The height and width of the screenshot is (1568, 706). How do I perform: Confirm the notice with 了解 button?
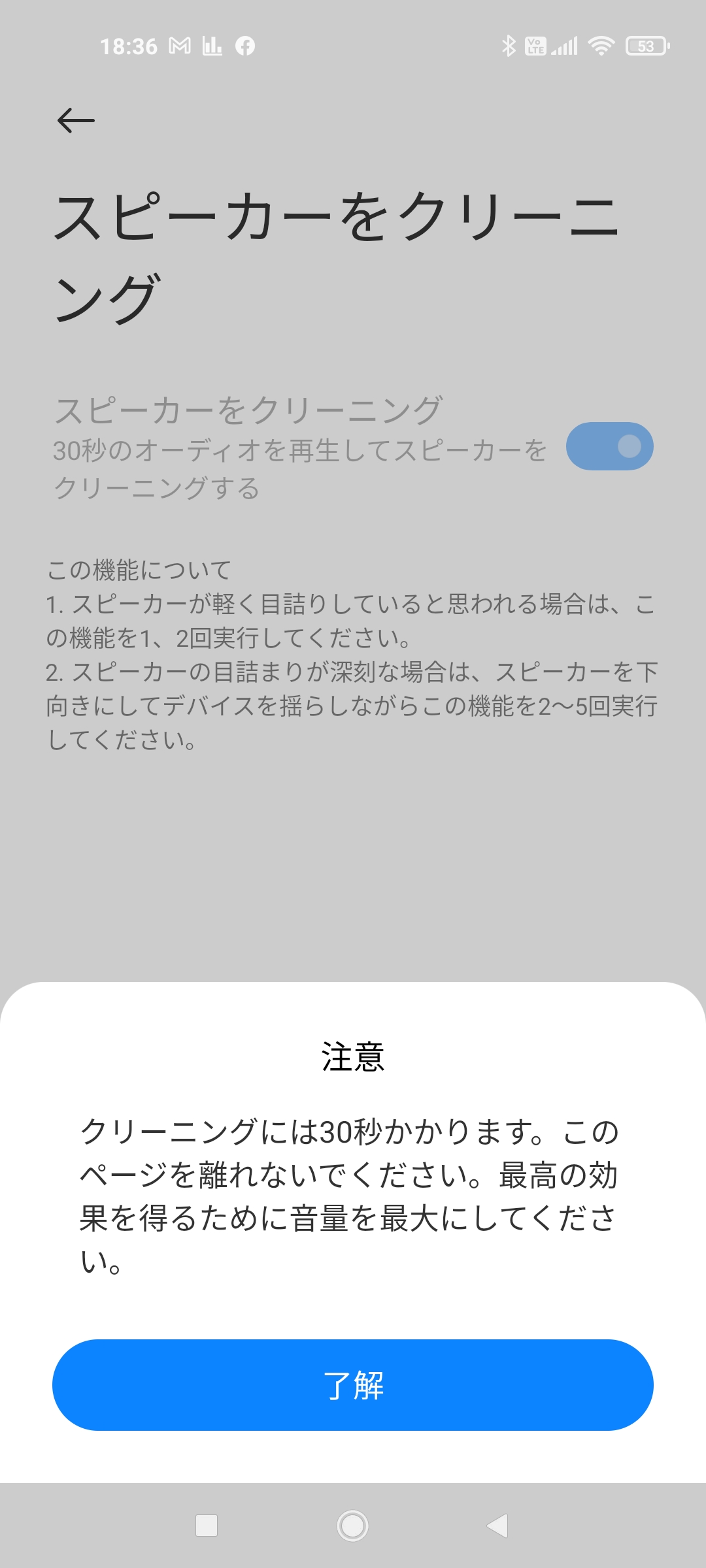(353, 1384)
